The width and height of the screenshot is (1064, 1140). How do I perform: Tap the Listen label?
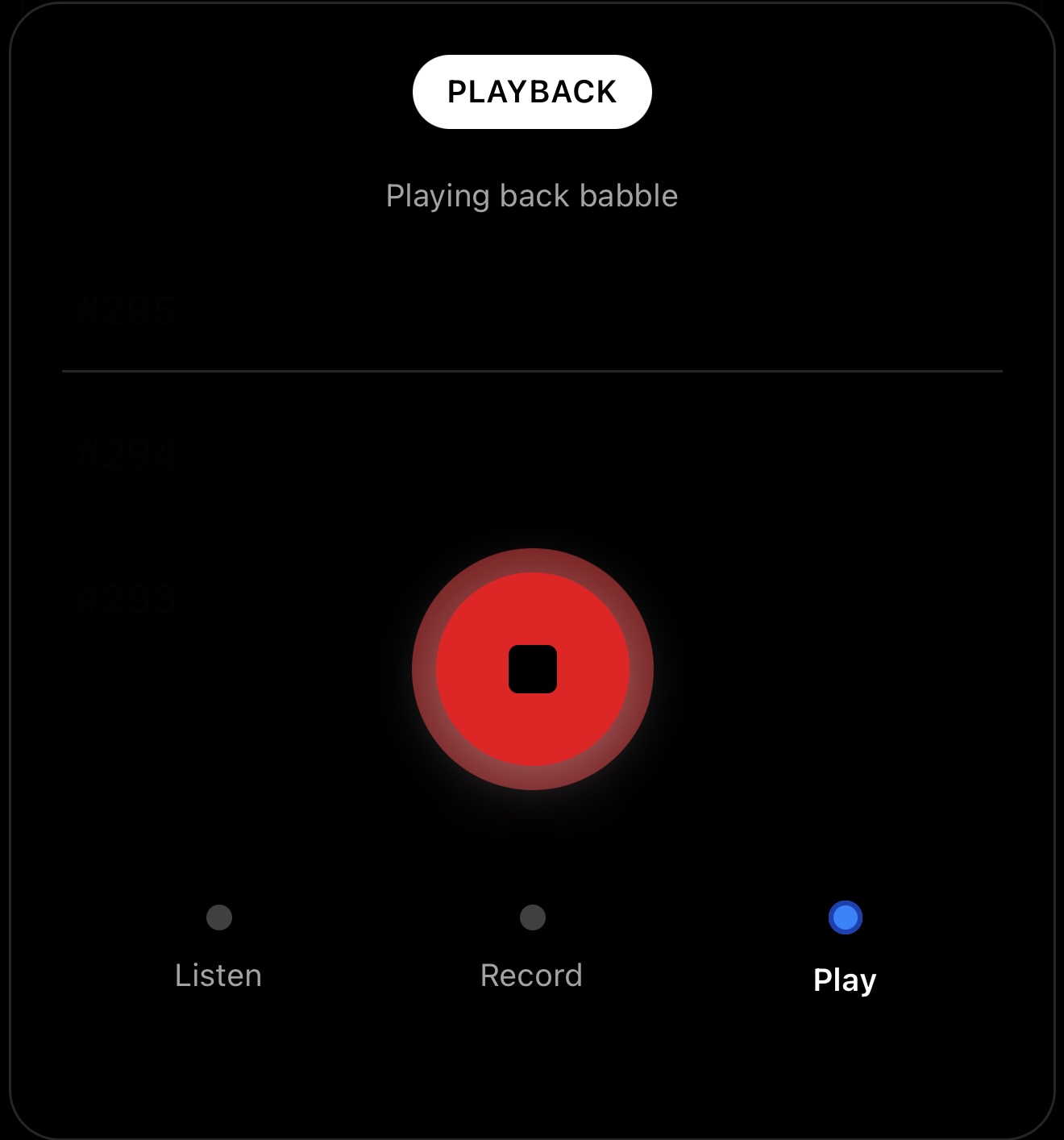tap(218, 976)
